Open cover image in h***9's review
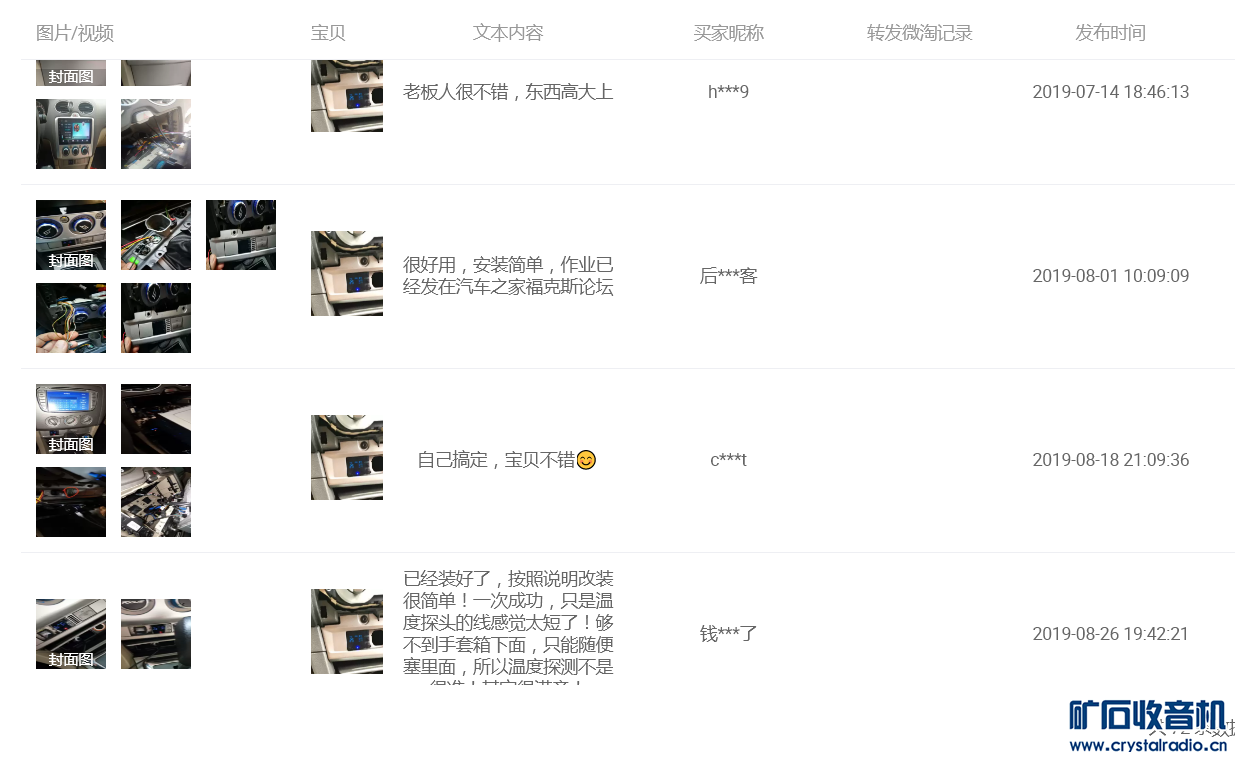This screenshot has height=758, width=1235. coord(71,73)
